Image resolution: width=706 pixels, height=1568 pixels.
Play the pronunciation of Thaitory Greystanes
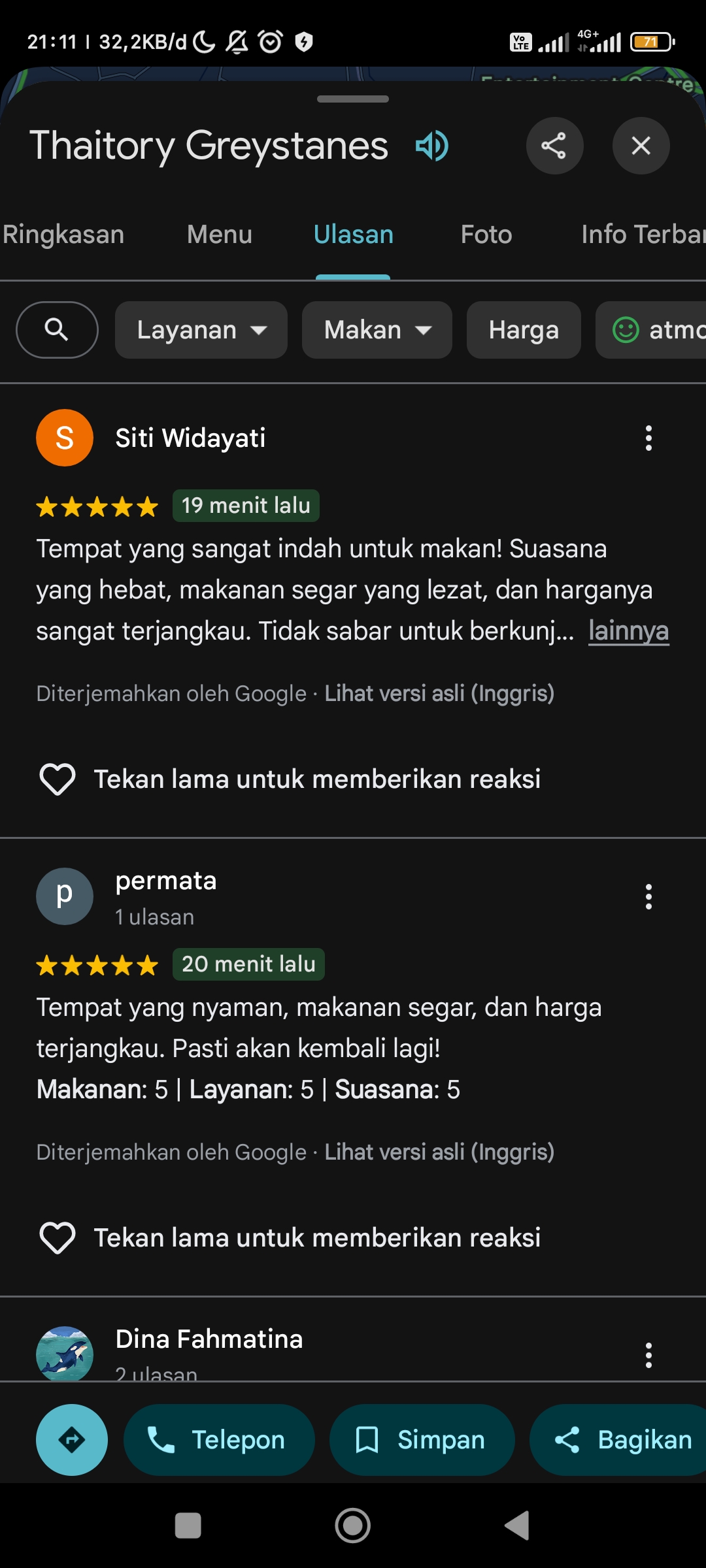click(432, 145)
